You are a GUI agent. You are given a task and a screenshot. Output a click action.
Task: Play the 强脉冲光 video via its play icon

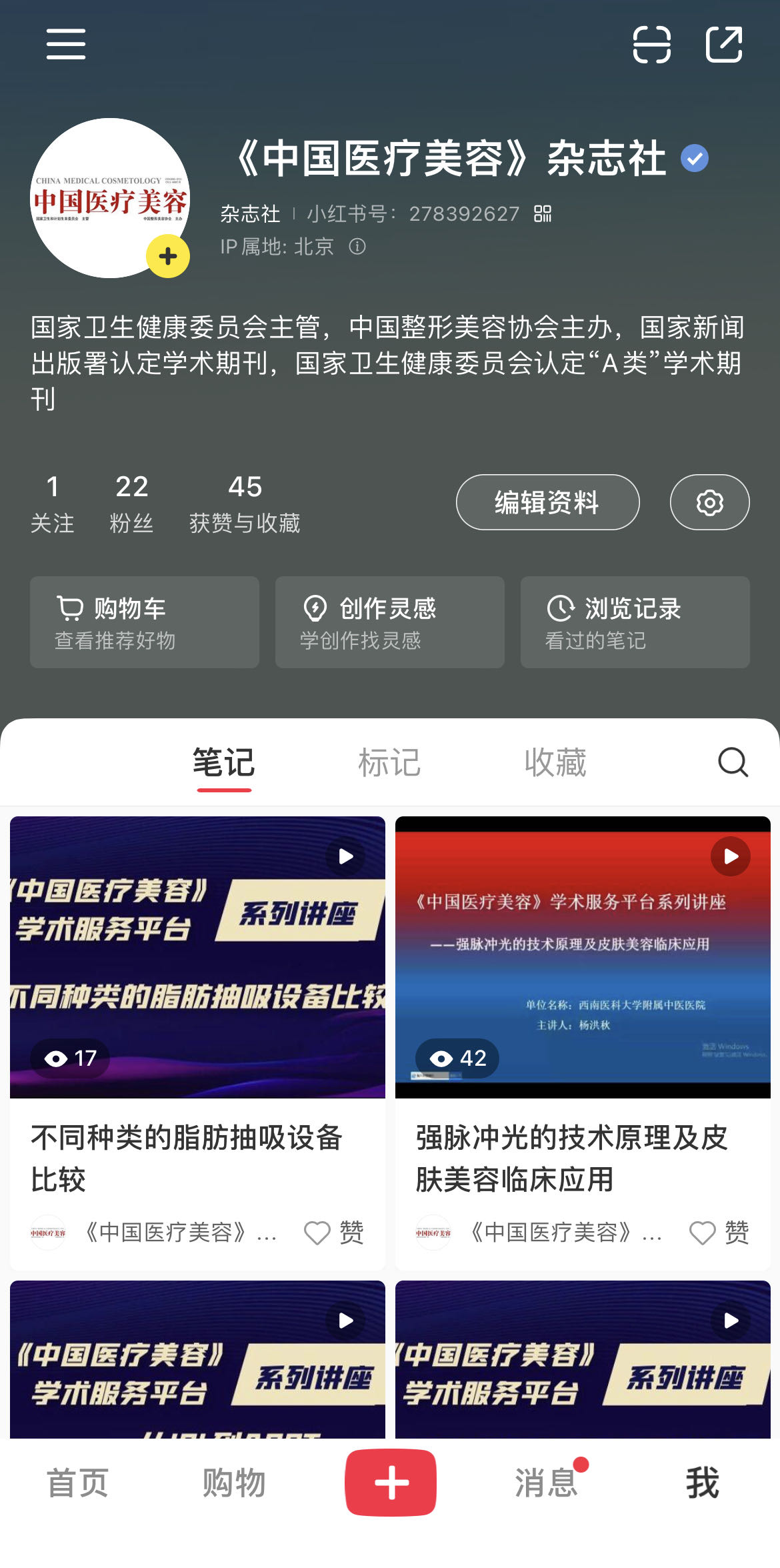(x=729, y=856)
